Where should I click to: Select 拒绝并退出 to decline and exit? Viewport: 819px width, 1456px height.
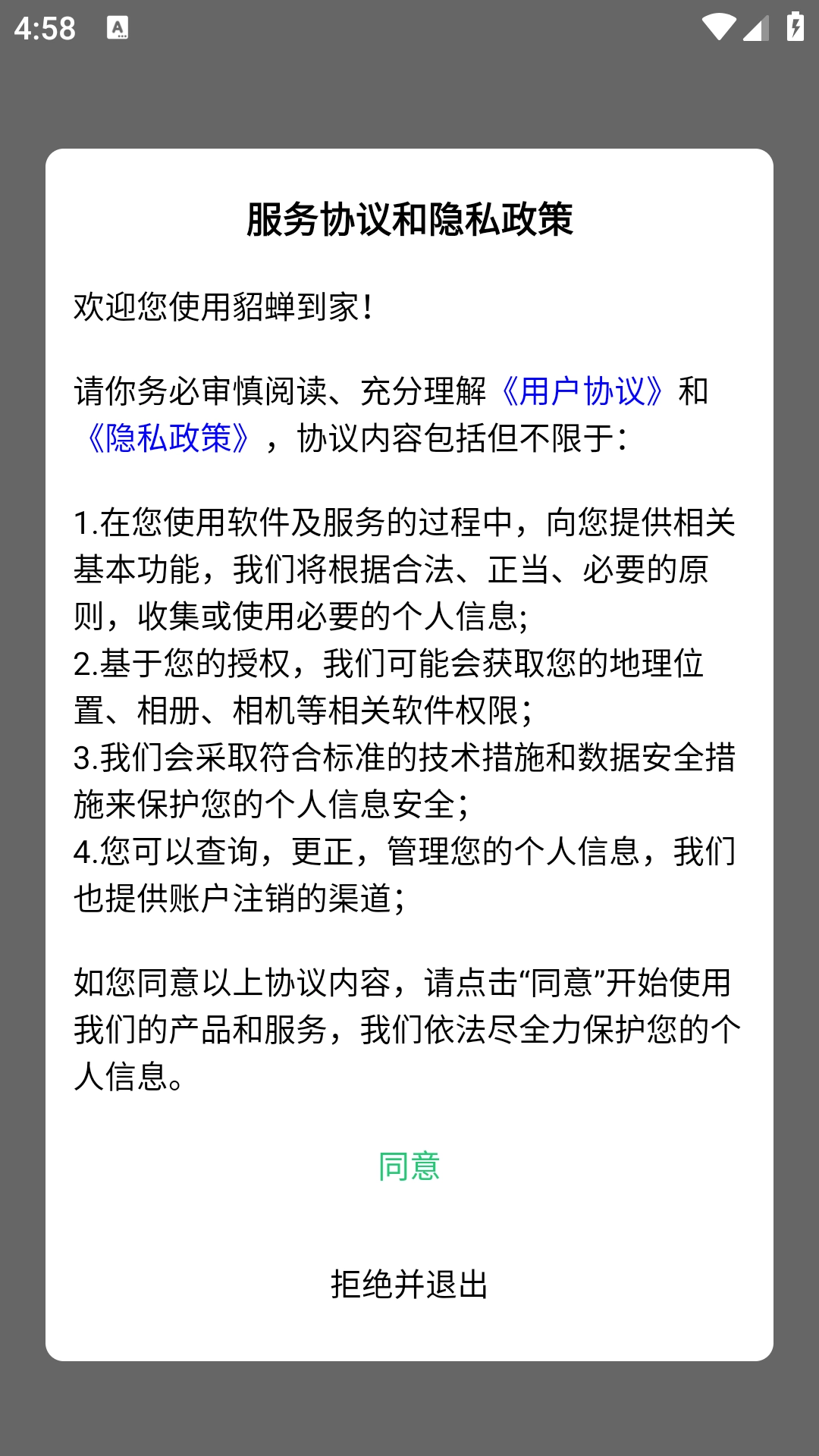coord(409,1285)
